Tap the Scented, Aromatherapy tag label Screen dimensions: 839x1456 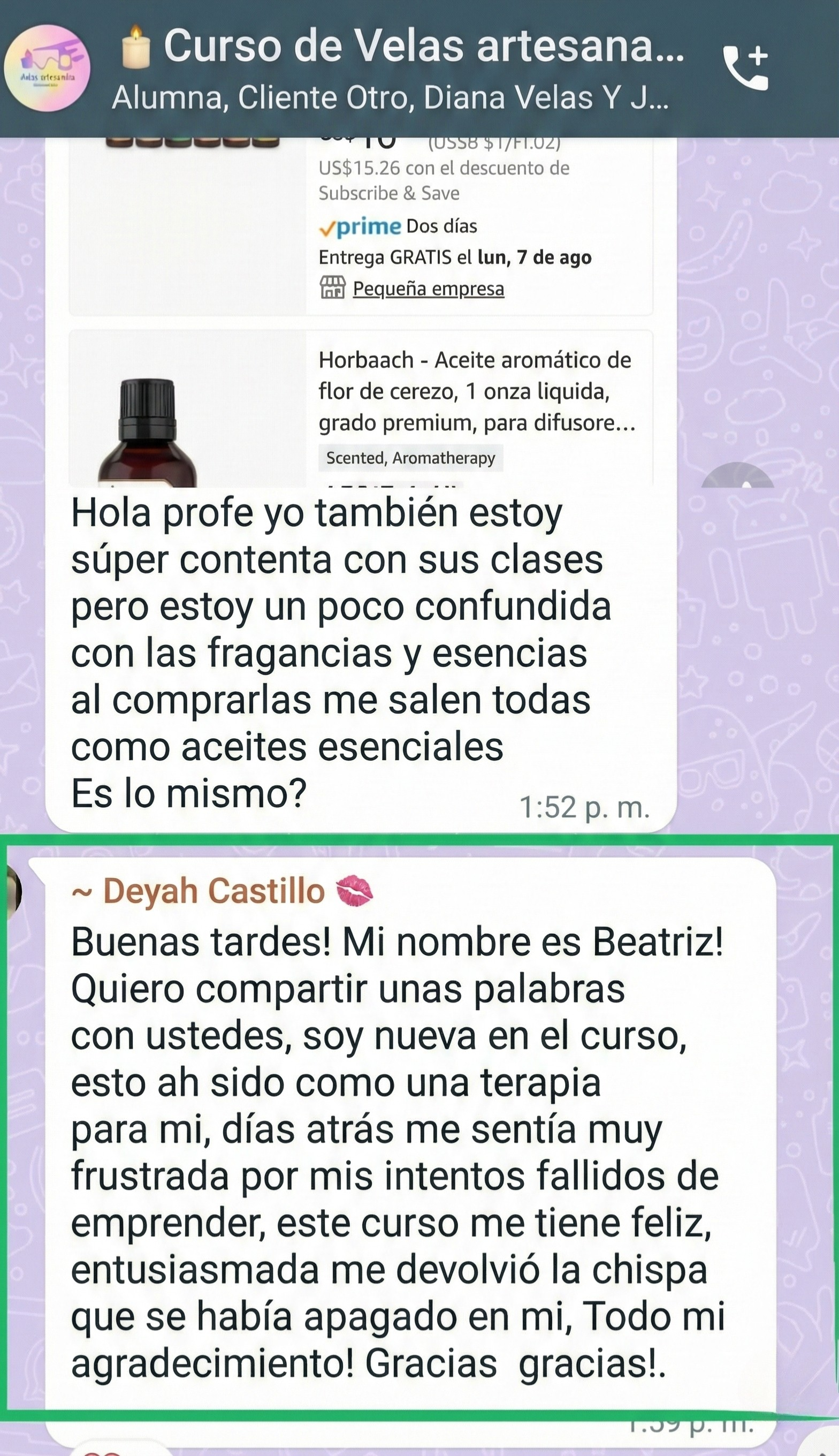[x=411, y=459]
